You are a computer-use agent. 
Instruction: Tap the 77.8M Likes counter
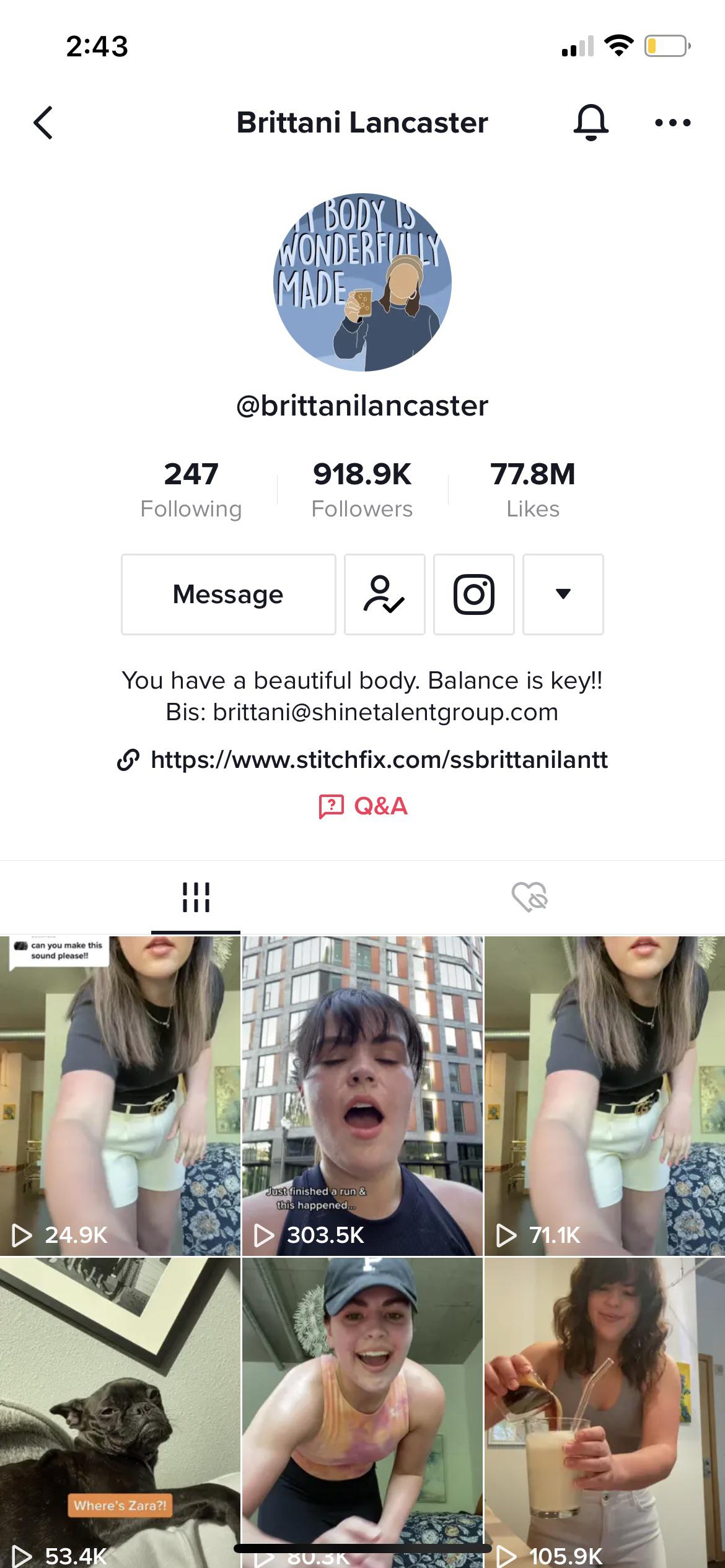click(533, 489)
